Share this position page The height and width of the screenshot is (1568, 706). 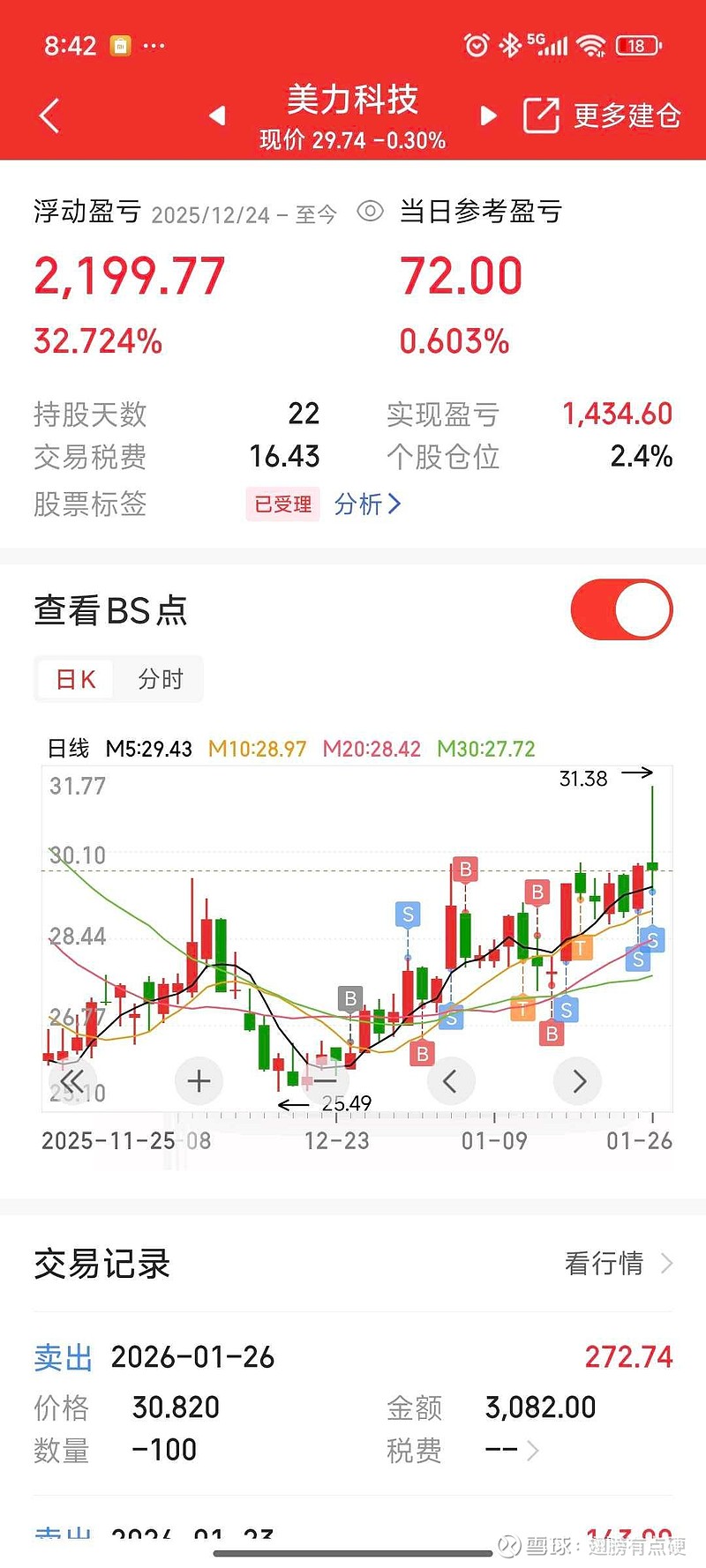pyautogui.click(x=541, y=116)
